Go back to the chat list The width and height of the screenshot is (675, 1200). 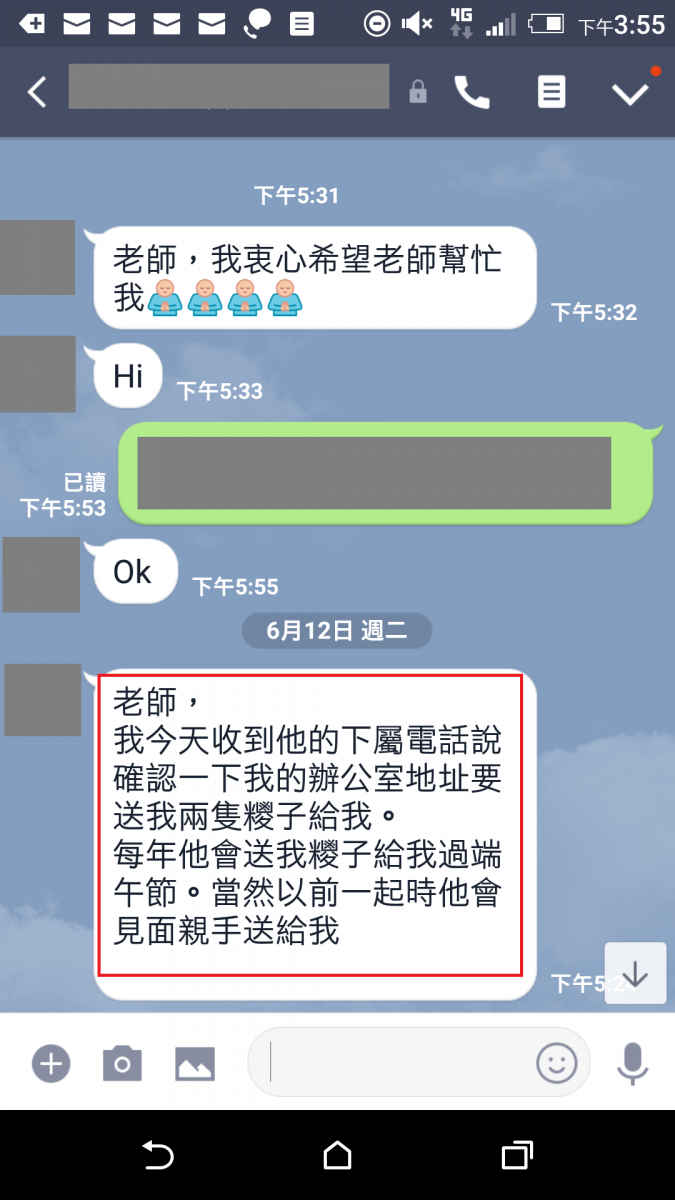(37, 92)
